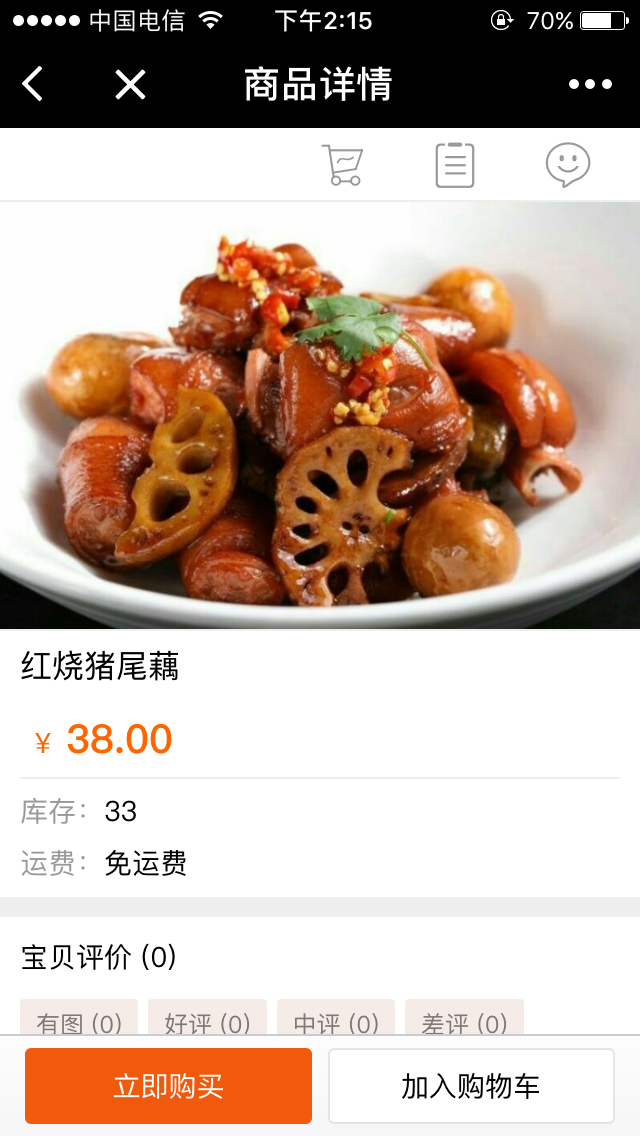Open the orders clipboard icon
The height and width of the screenshot is (1136, 640).
coord(455,165)
